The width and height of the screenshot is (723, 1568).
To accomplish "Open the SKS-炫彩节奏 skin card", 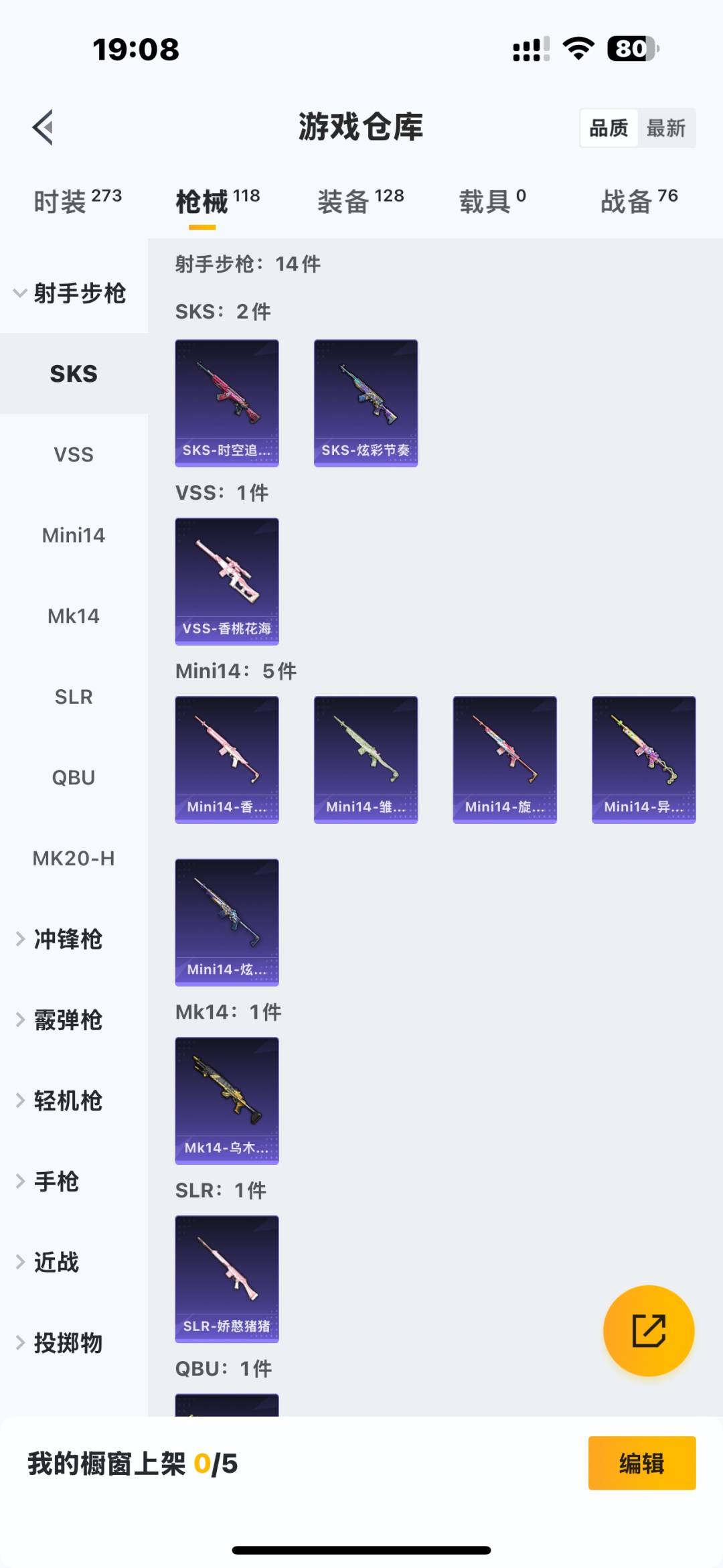I will (366, 403).
